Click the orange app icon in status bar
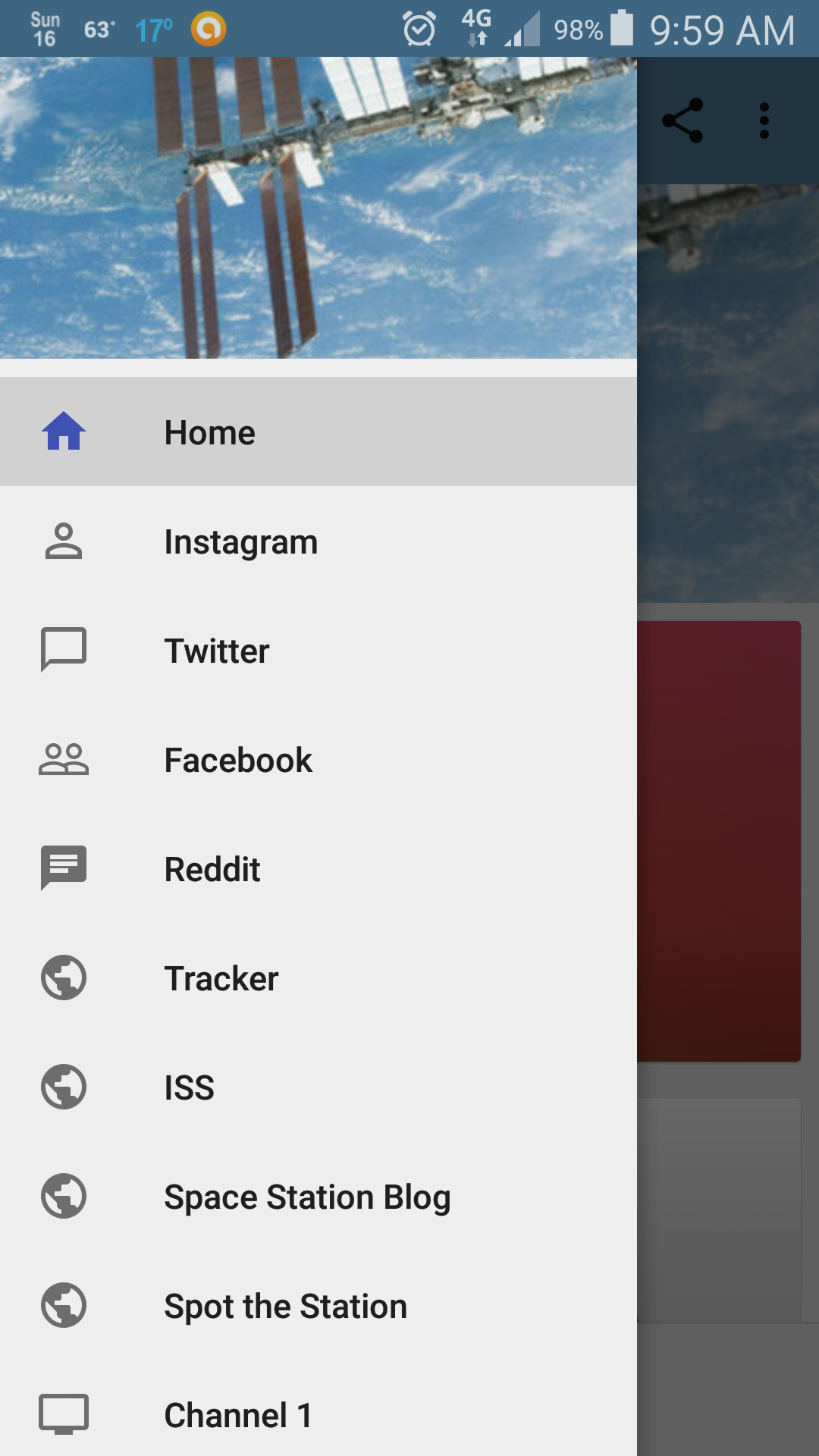819x1456 pixels. (x=209, y=29)
